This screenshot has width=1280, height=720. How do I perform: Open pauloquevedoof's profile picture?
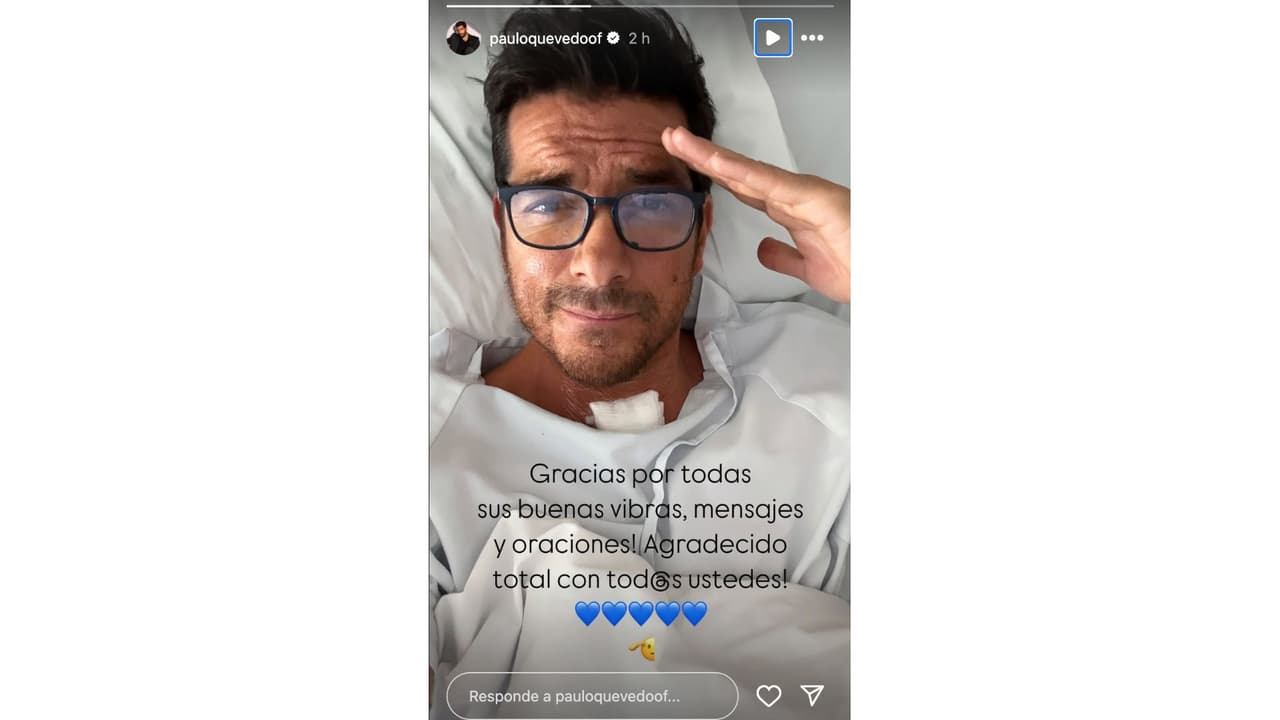coord(463,38)
